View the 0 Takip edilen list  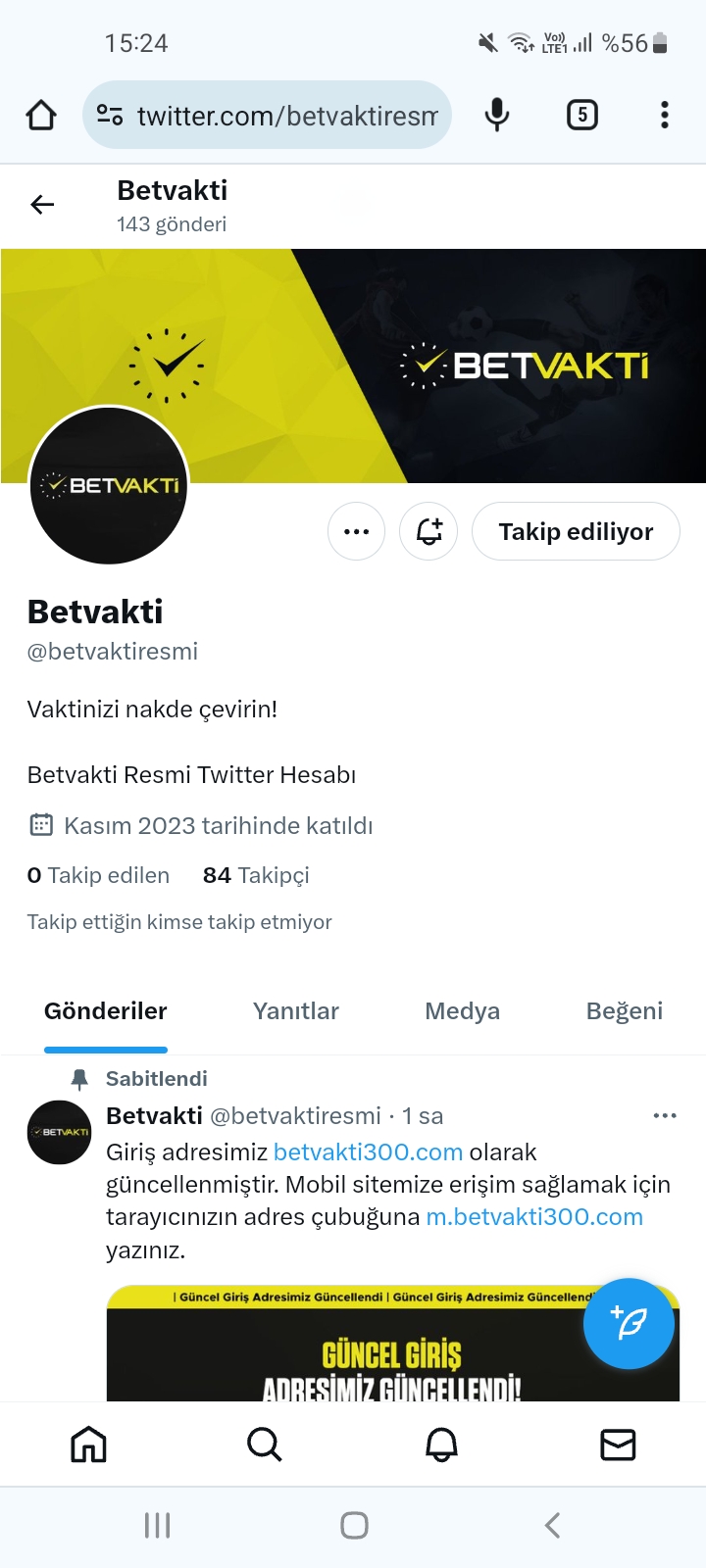[98, 875]
